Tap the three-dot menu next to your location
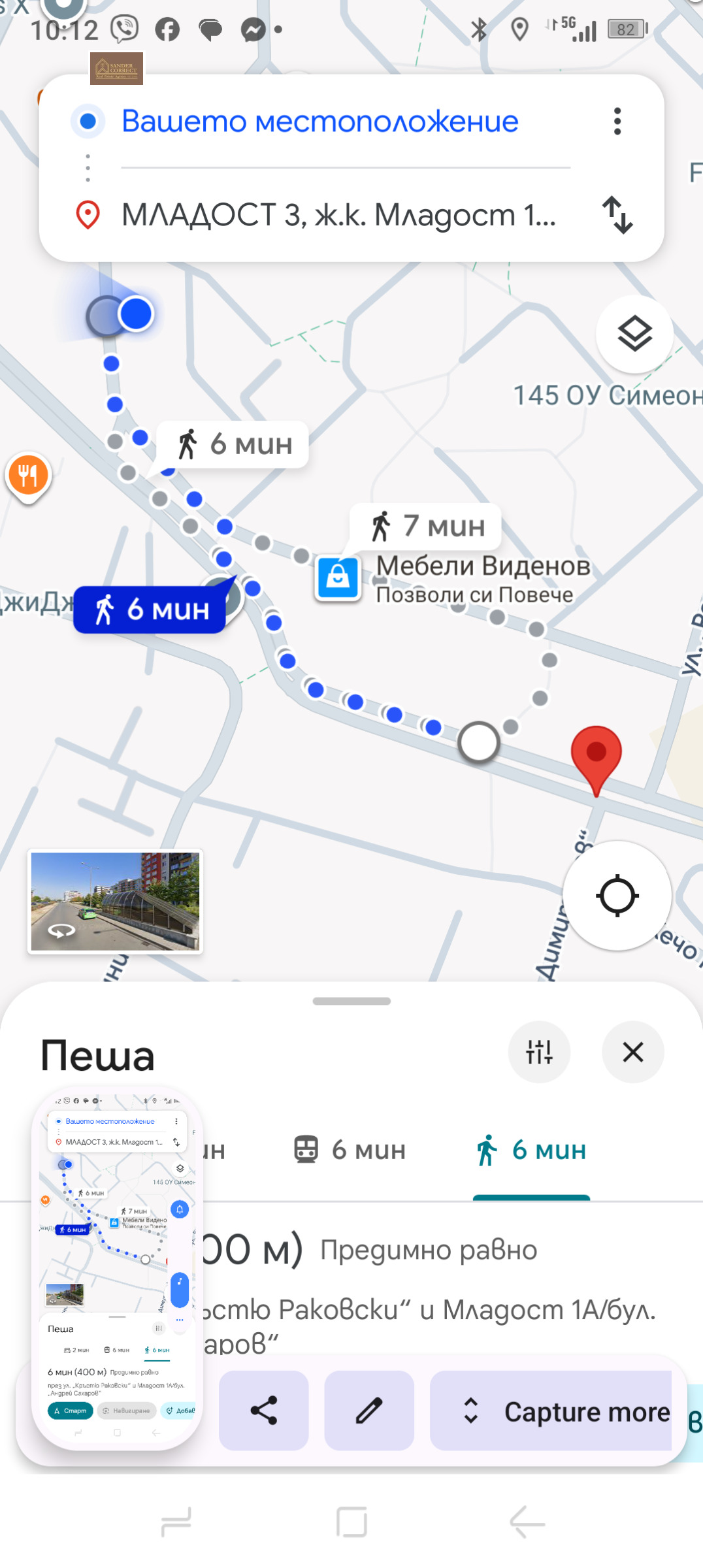This screenshot has height=1568, width=703. coord(616,120)
